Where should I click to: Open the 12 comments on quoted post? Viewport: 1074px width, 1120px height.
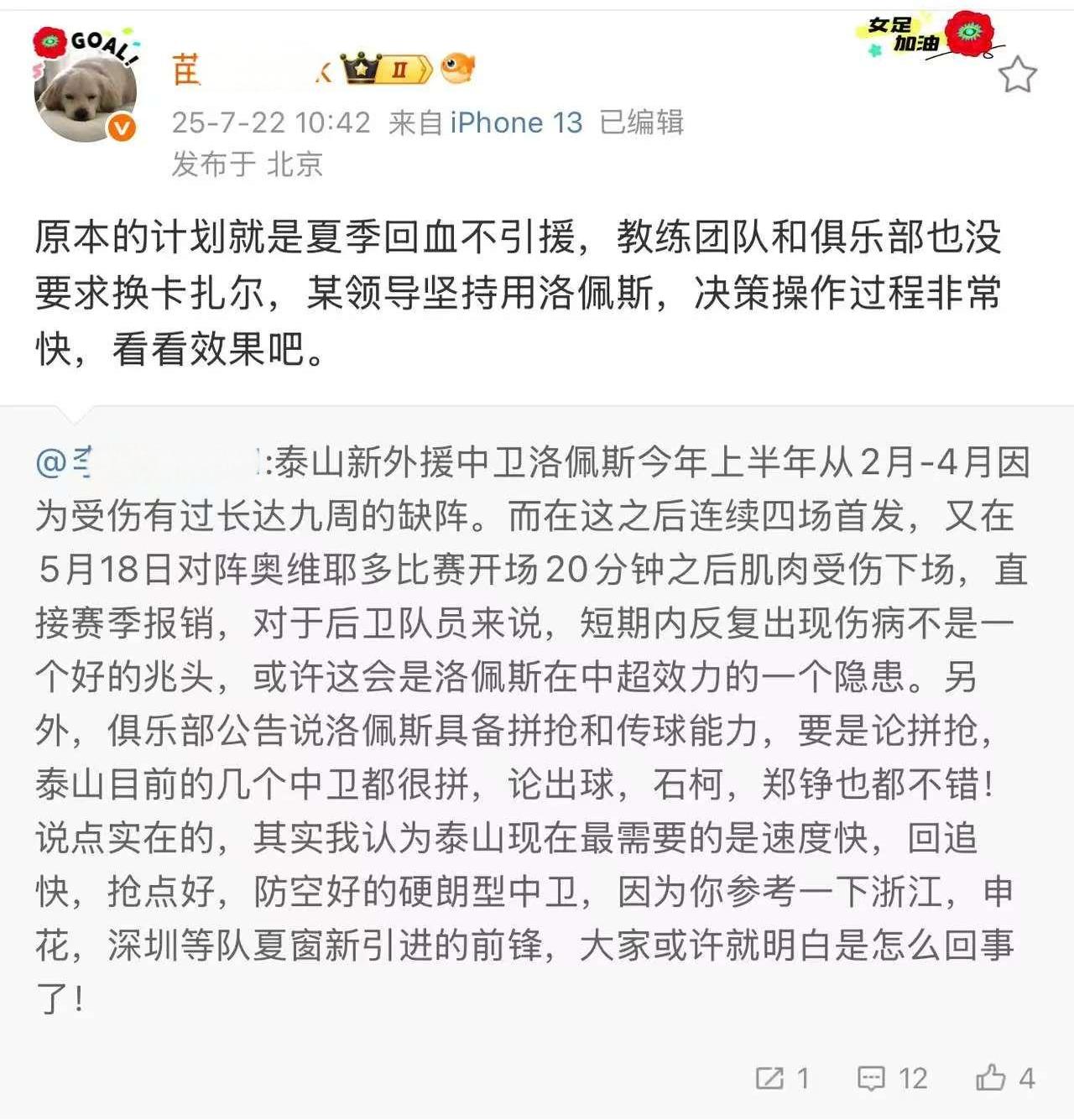pyautogui.click(x=893, y=1078)
